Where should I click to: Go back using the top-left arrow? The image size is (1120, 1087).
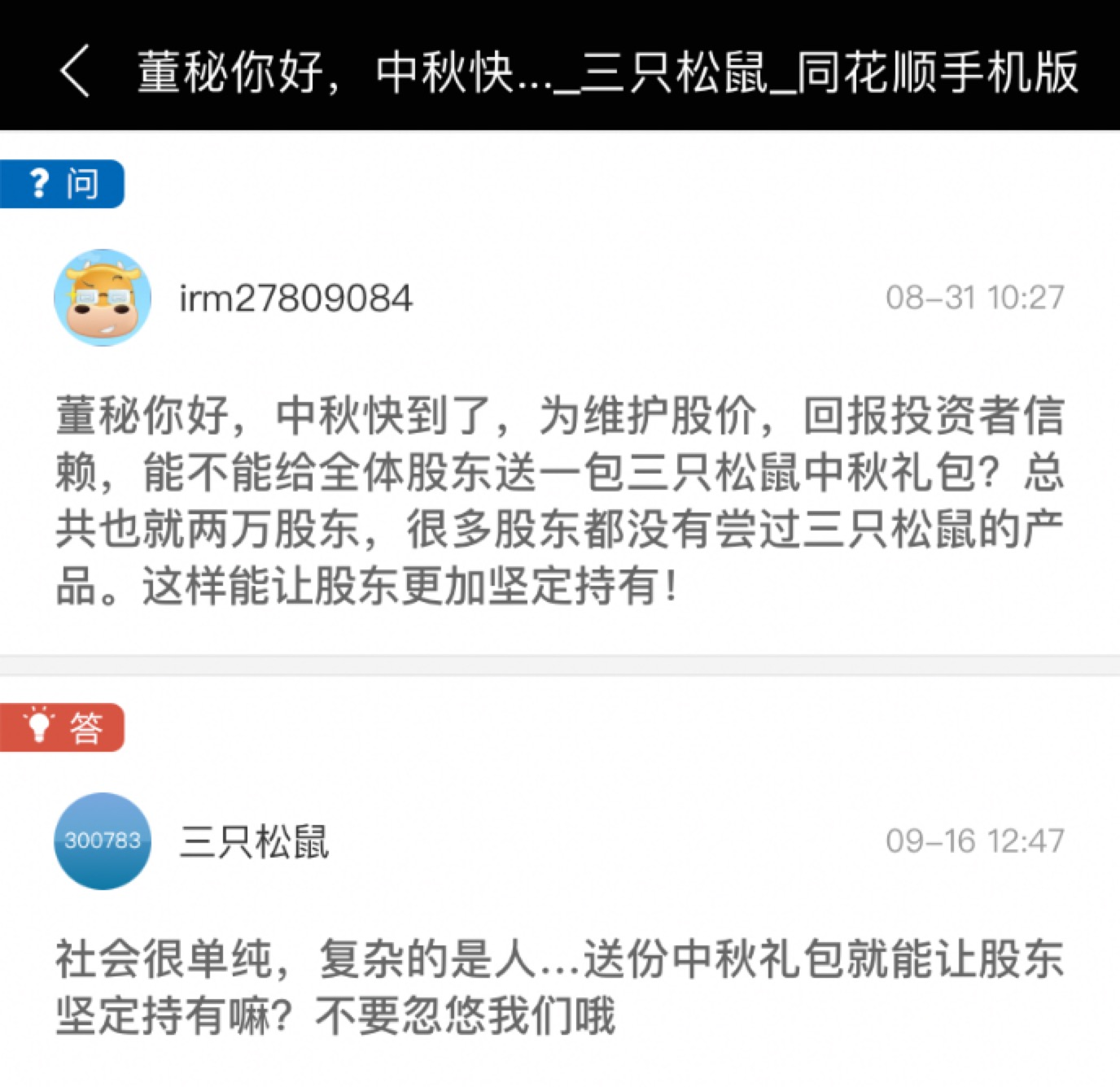click(x=75, y=72)
